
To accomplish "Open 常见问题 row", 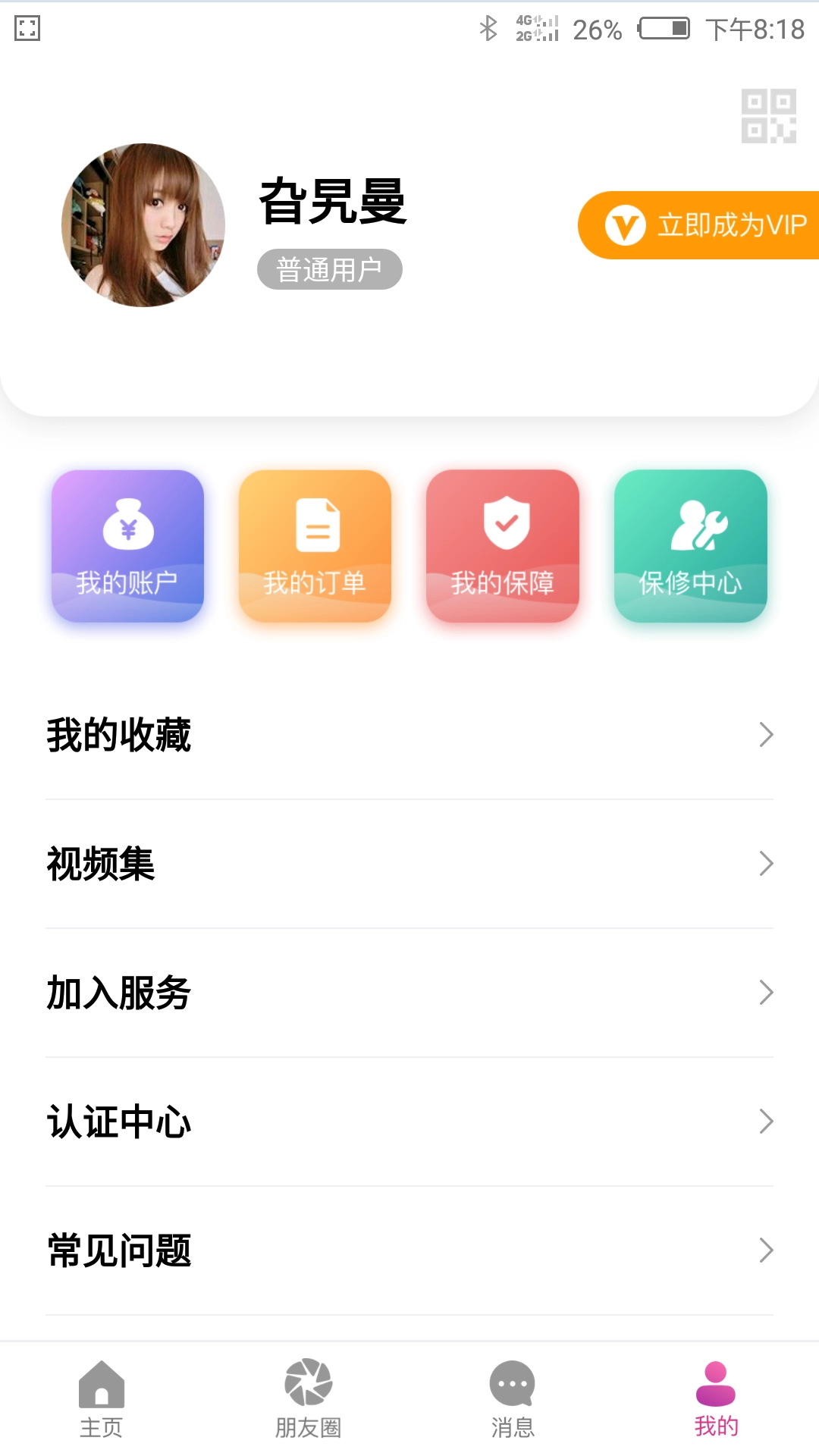I will tap(409, 1250).
